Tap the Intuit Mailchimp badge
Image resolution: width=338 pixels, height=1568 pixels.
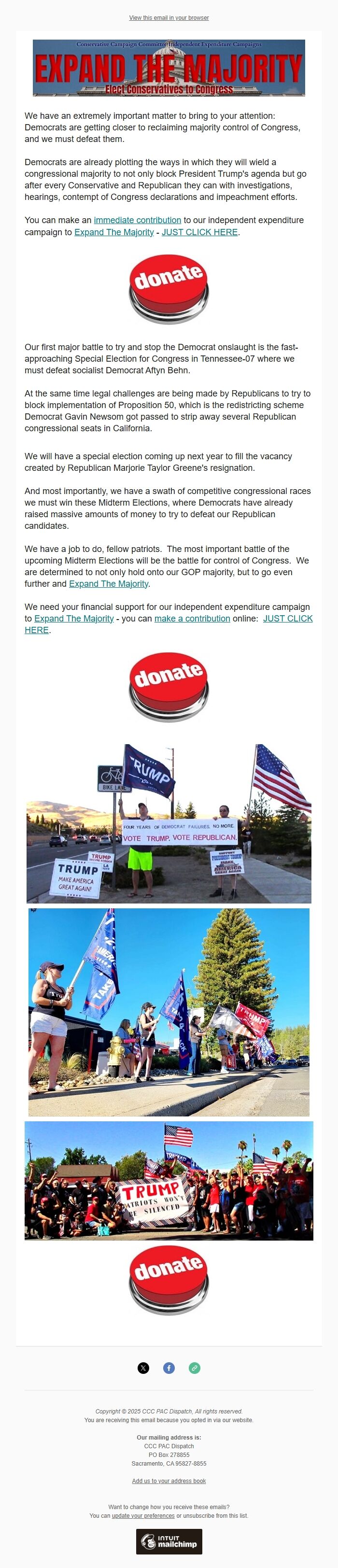169,1541
